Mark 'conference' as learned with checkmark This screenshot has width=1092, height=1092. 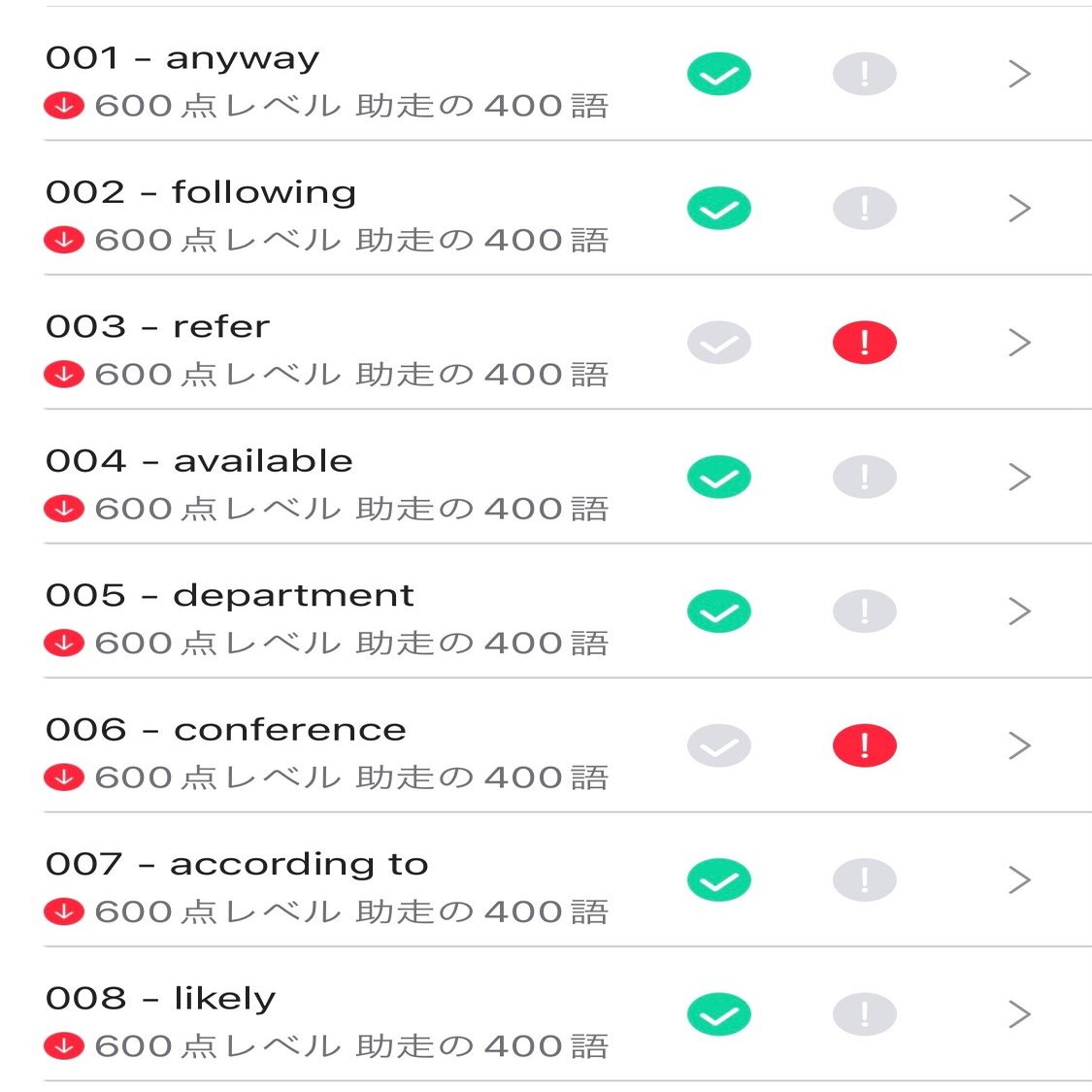[718, 745]
